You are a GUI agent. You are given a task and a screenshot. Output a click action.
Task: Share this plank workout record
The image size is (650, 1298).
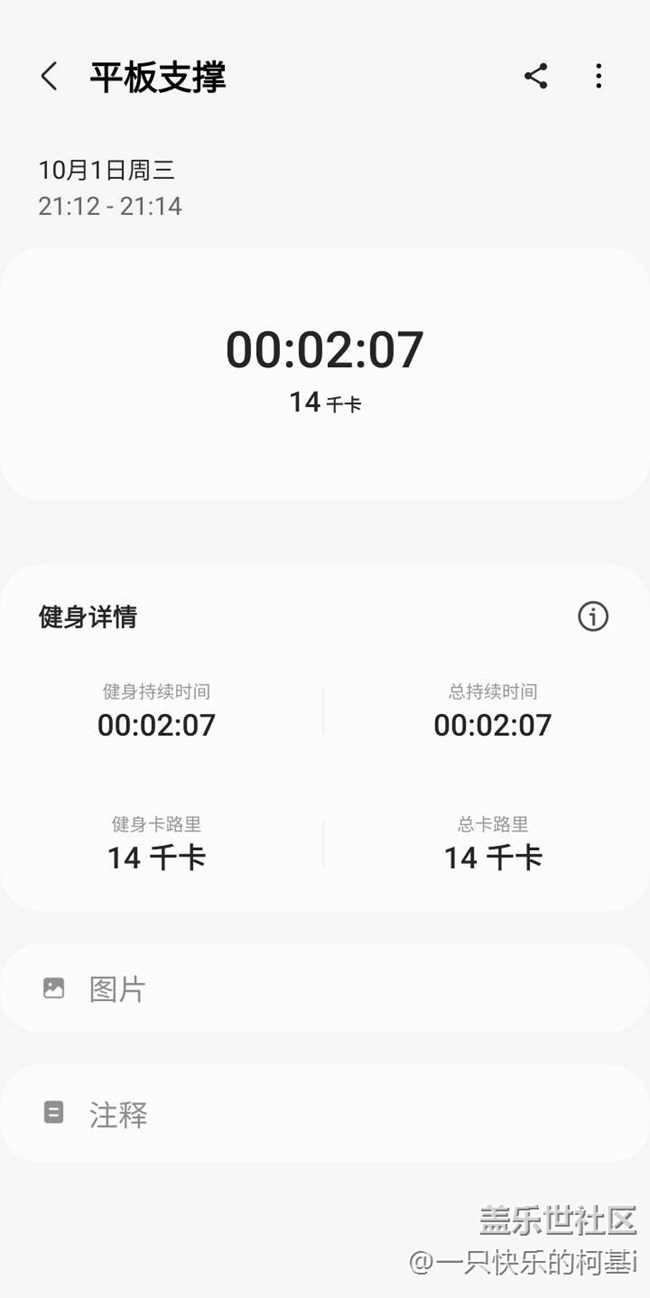coord(536,76)
